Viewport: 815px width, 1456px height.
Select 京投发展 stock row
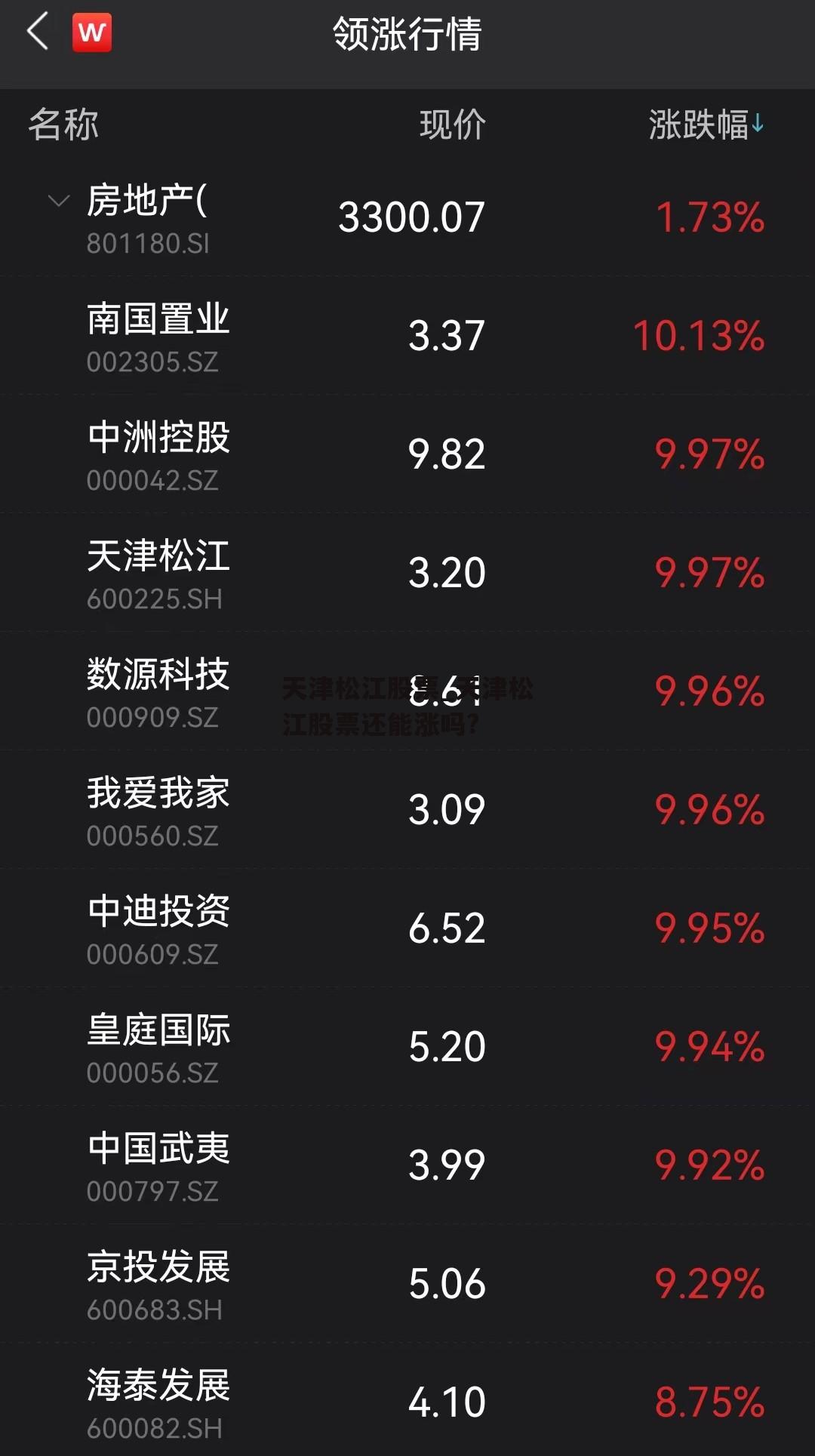[407, 1283]
